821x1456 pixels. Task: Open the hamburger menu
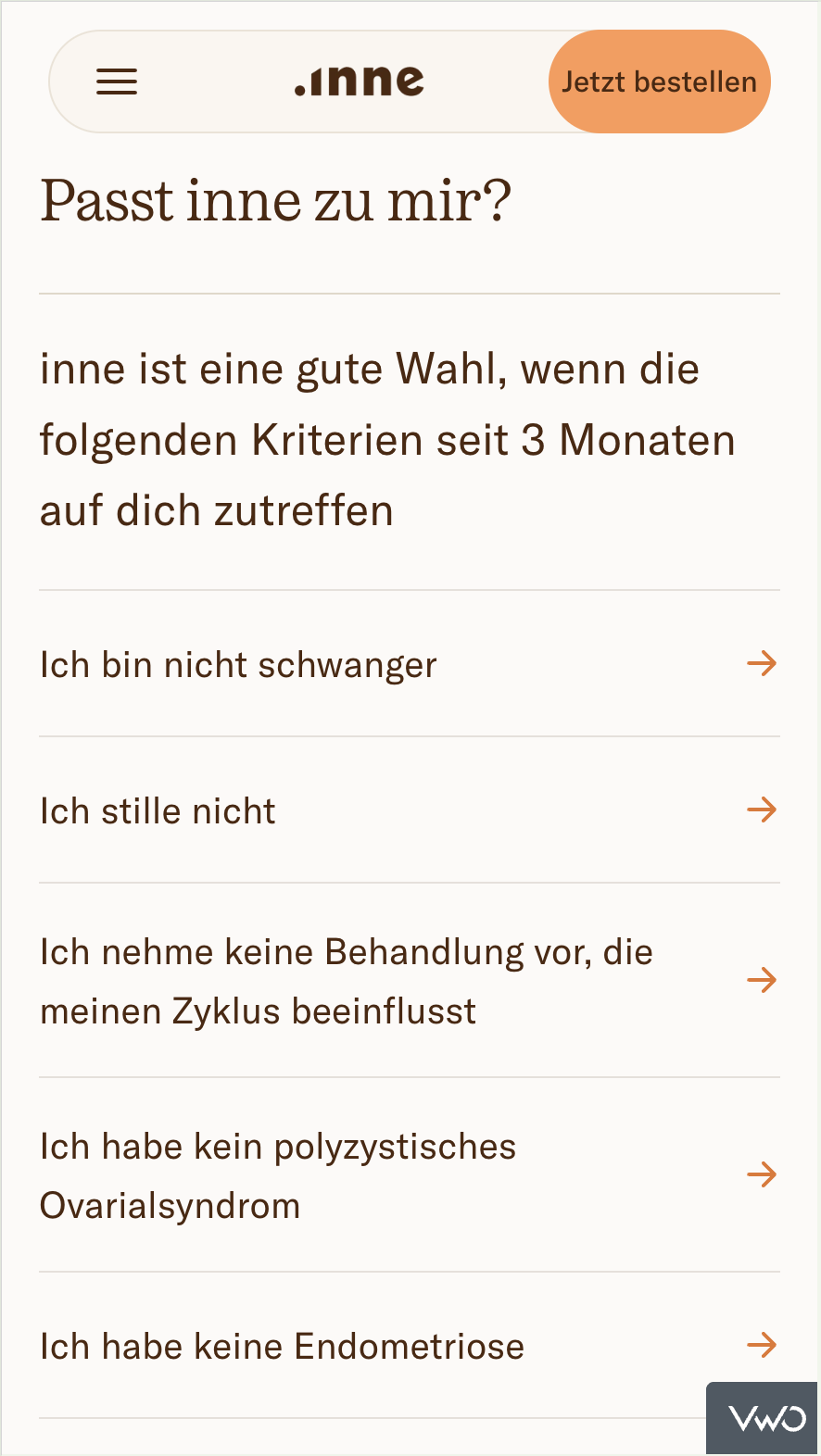click(x=117, y=82)
